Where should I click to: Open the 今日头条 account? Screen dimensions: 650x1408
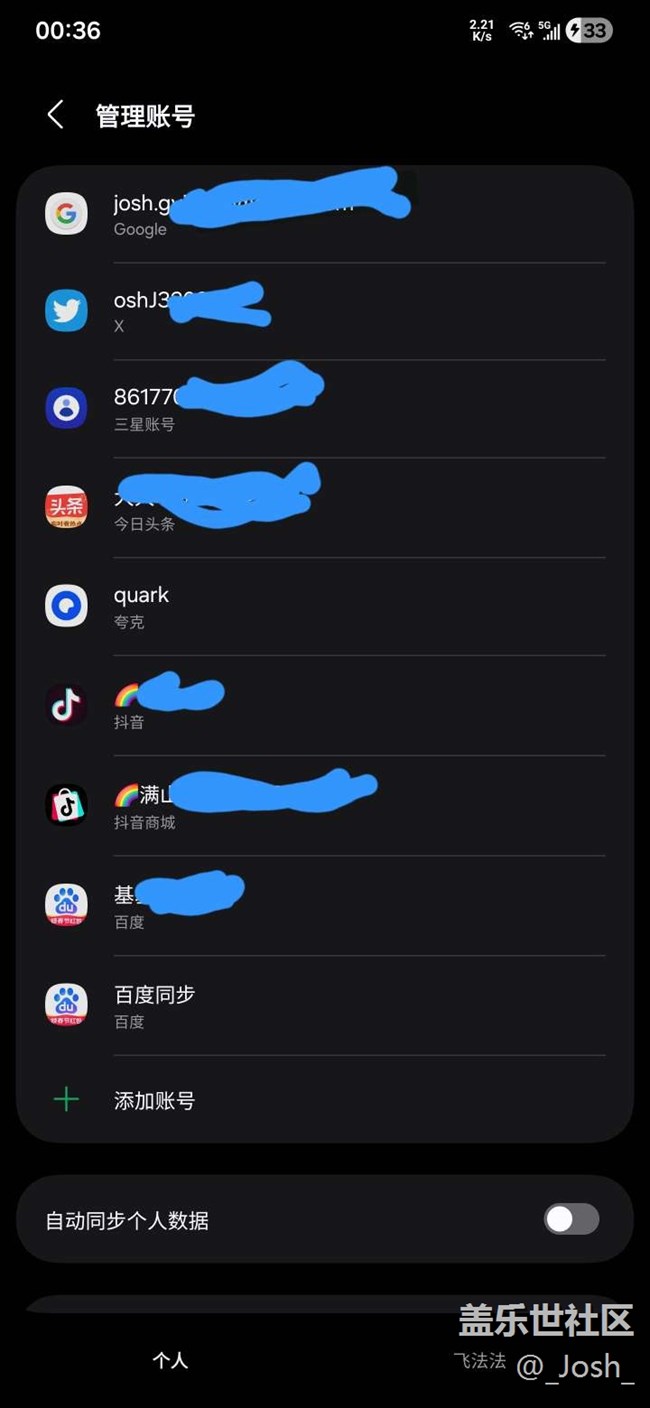(324, 508)
